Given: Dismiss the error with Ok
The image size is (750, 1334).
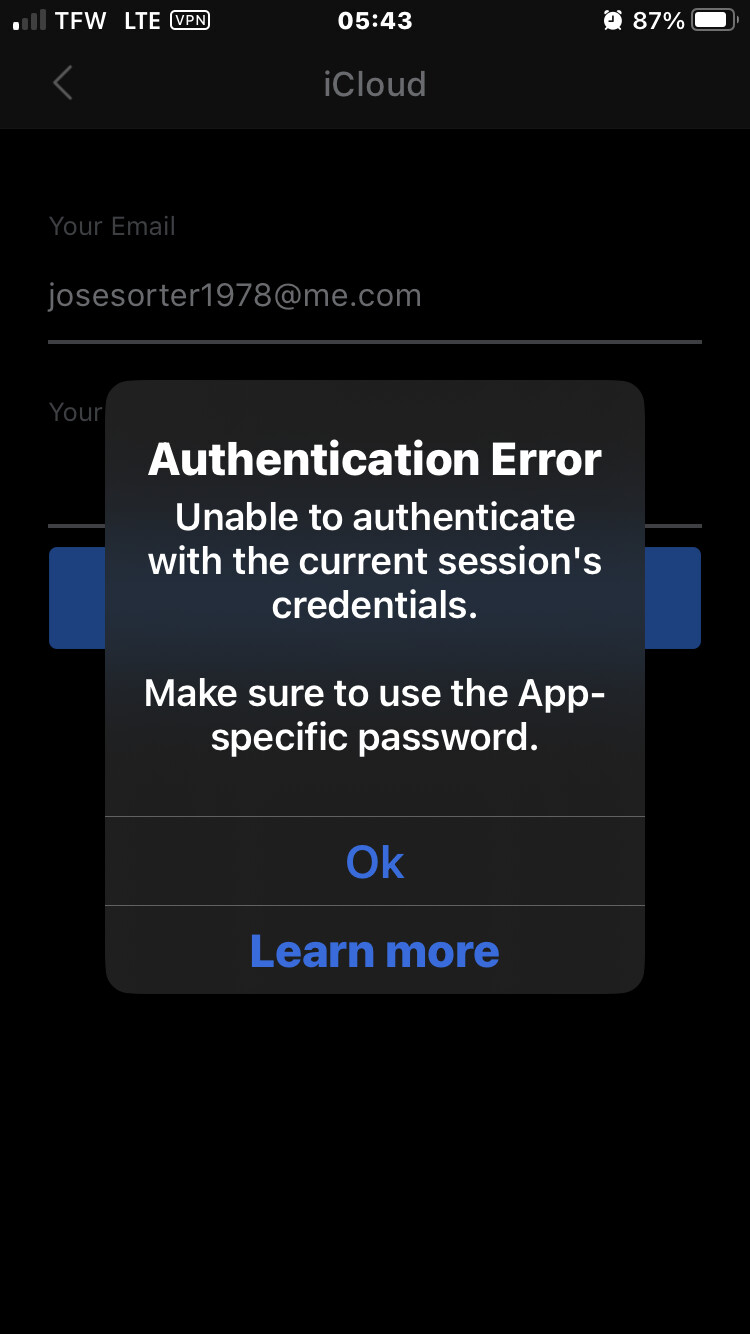Looking at the screenshot, I should [375, 861].
